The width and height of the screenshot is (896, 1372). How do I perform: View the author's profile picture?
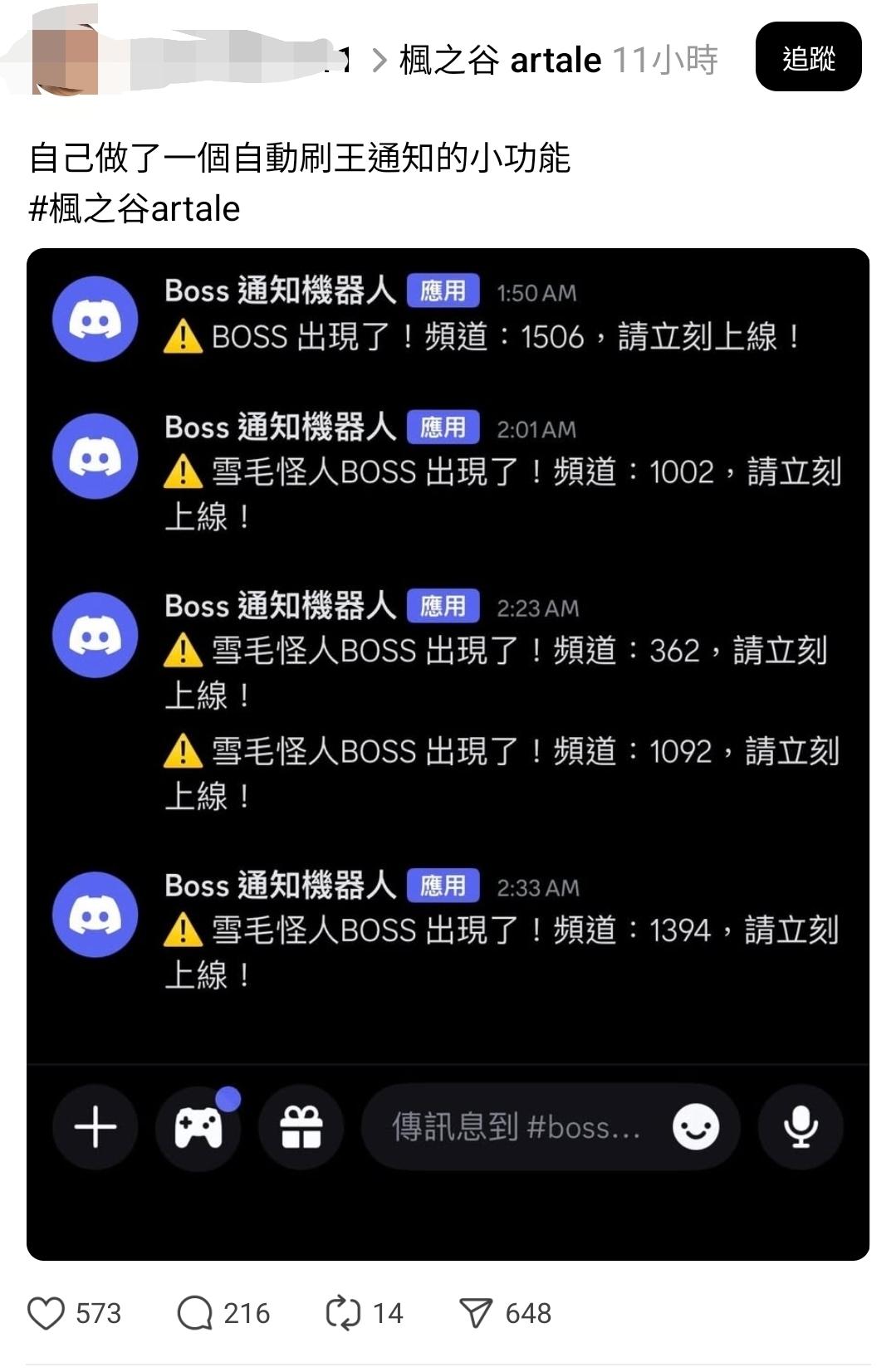pyautogui.click(x=65, y=60)
